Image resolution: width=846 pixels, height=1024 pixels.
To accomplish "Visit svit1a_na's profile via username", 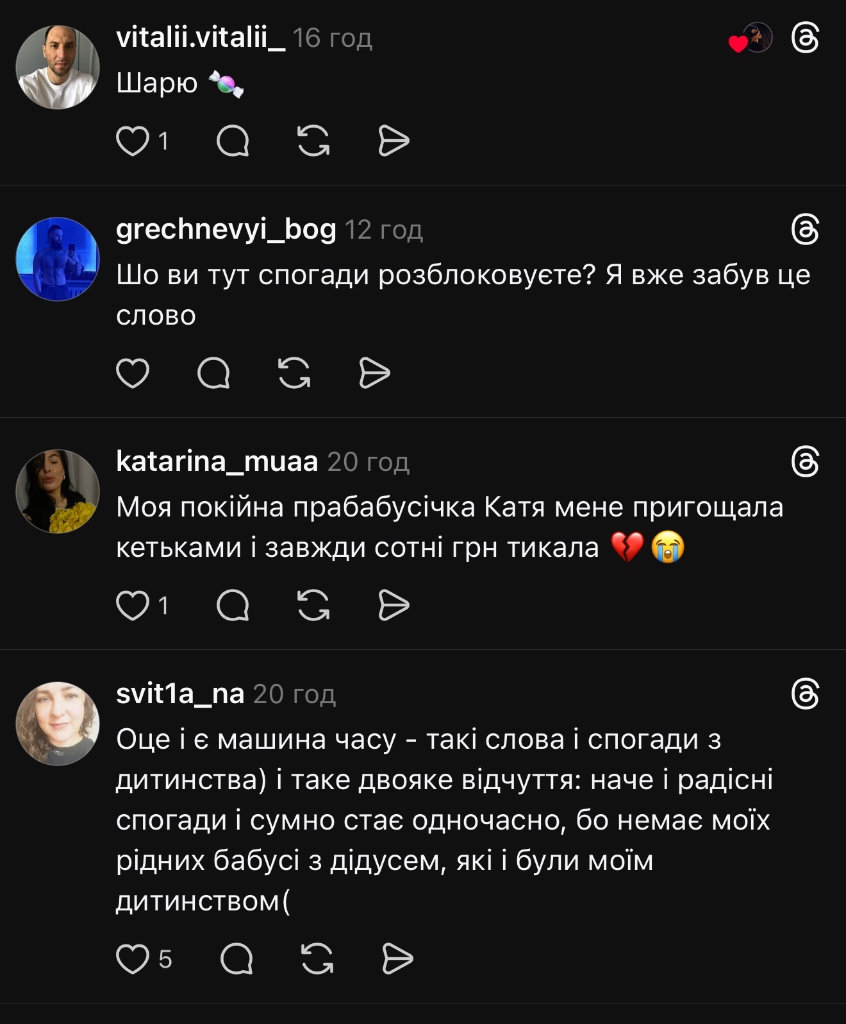I will point(180,694).
